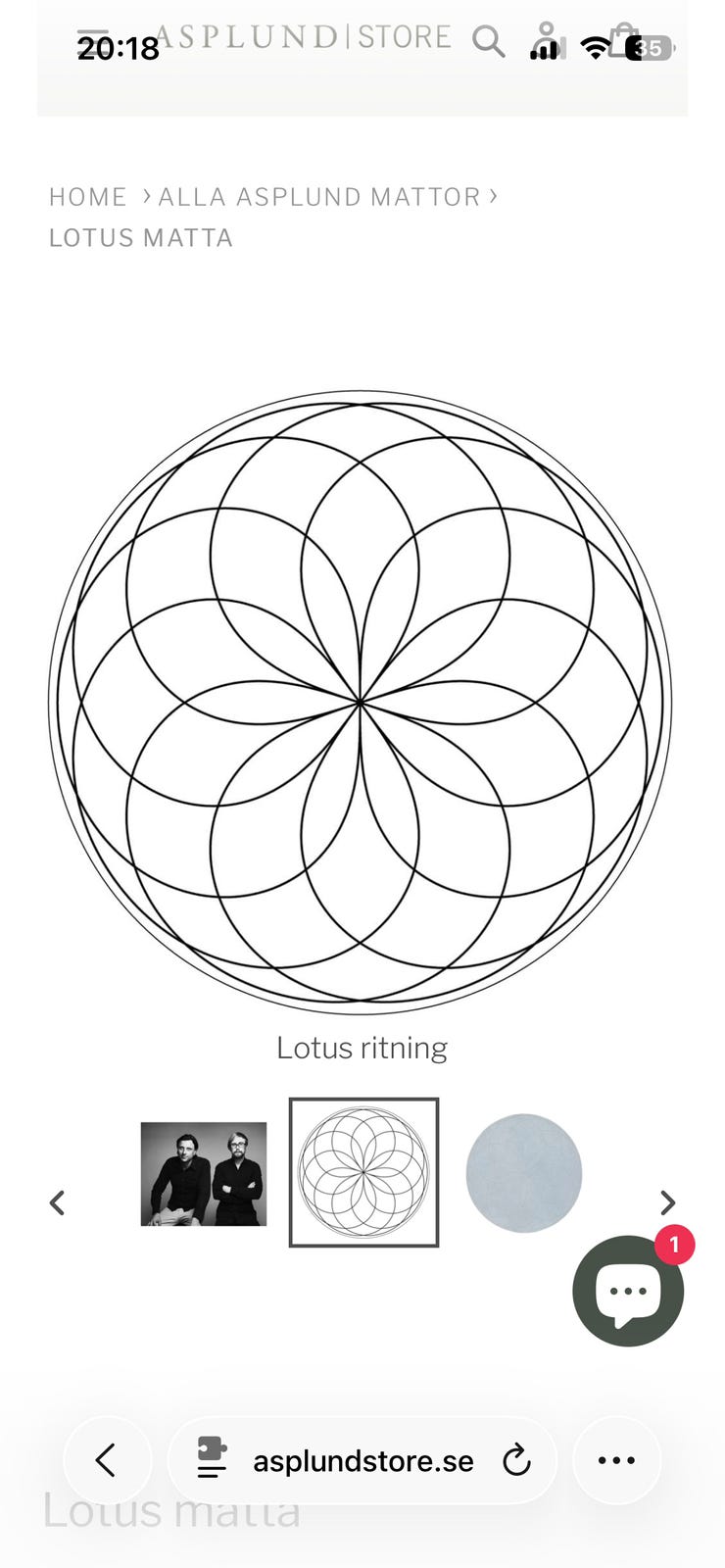Go back in the browser
The height and width of the screenshot is (1568, 725).
click(107, 1460)
